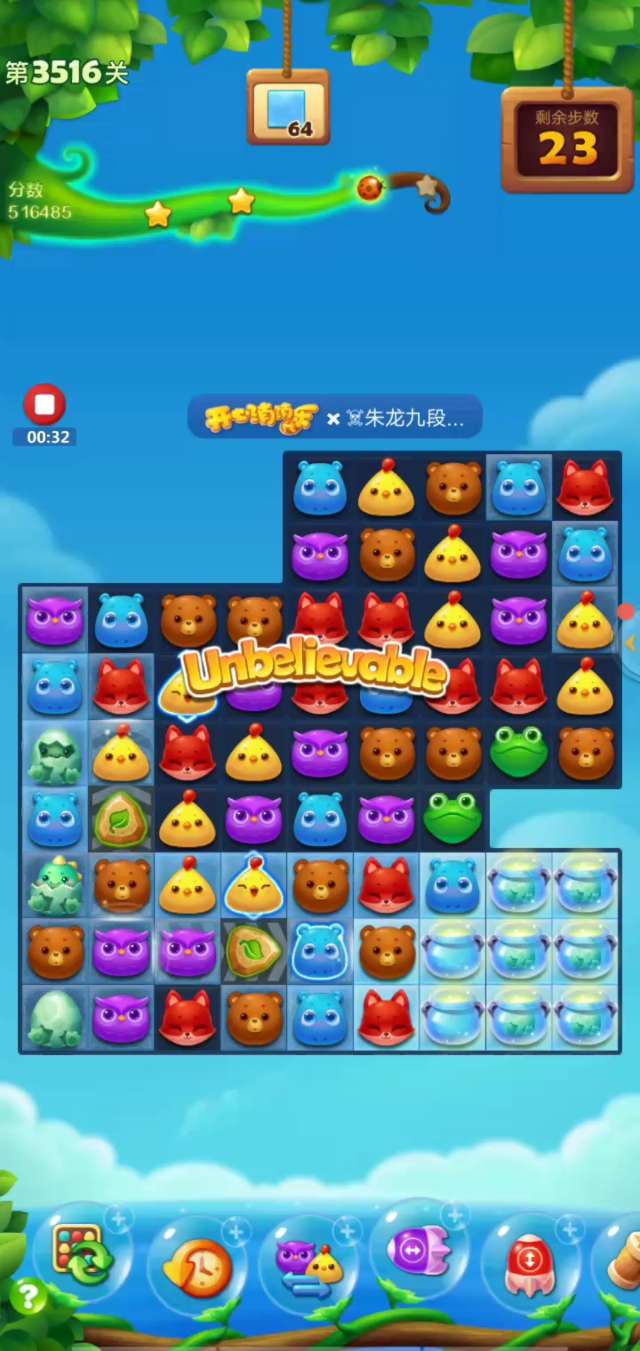Viewport: 640px width, 1351px height.
Task: Expand the side arrow panel
Action: (x=630, y=643)
